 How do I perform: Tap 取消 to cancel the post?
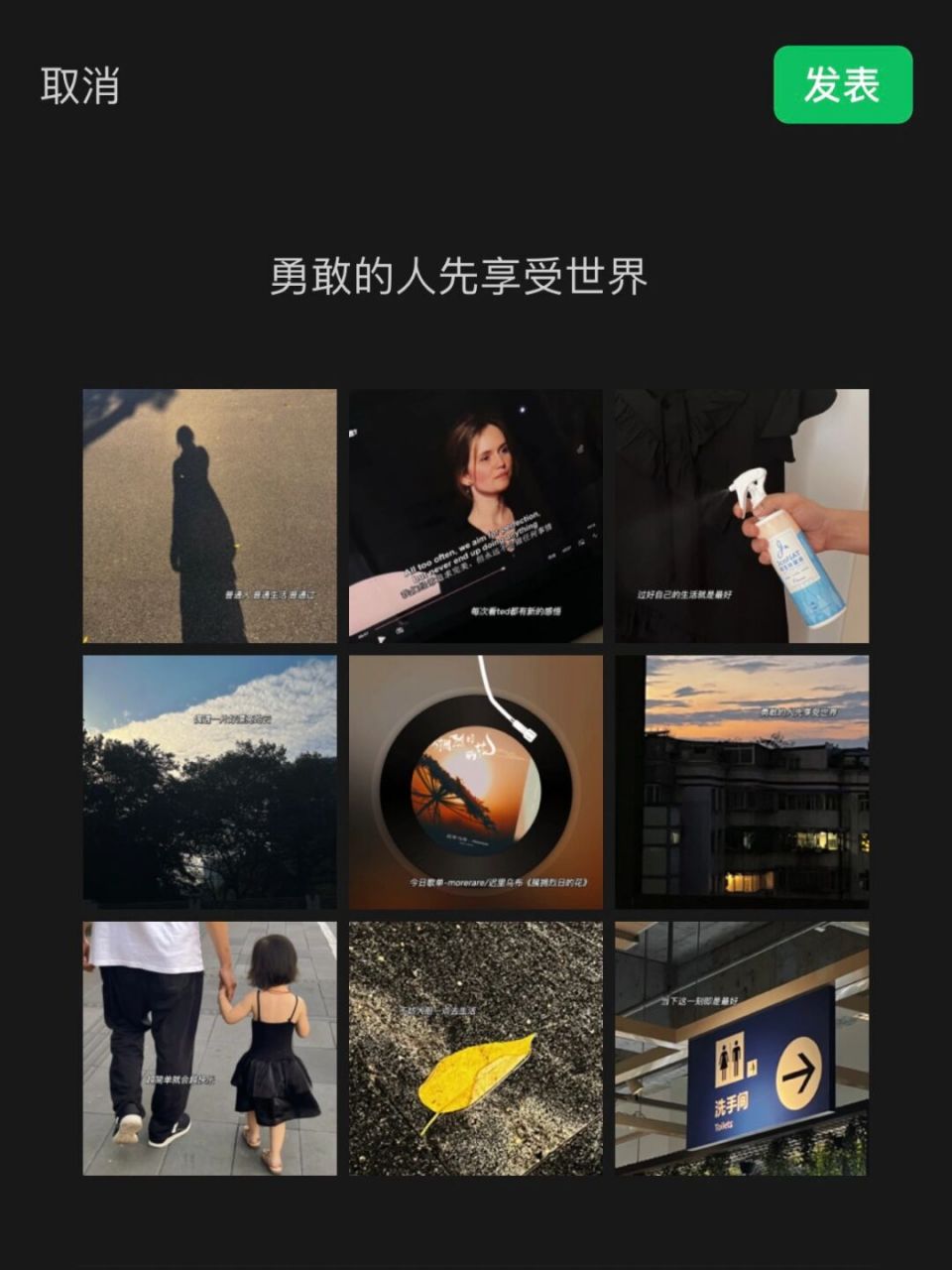pos(80,89)
